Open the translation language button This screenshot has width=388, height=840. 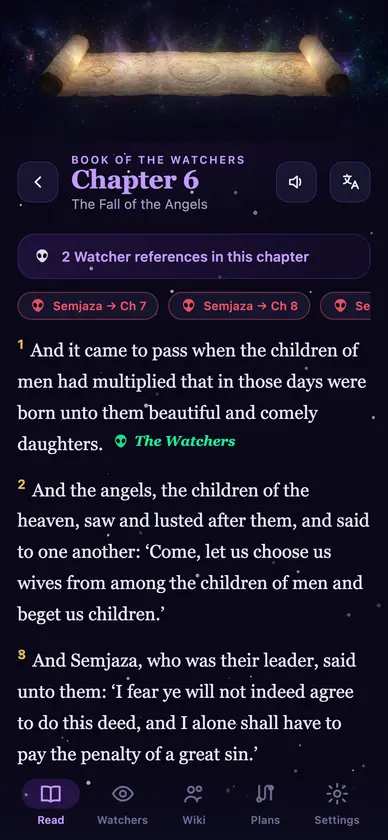pos(350,182)
